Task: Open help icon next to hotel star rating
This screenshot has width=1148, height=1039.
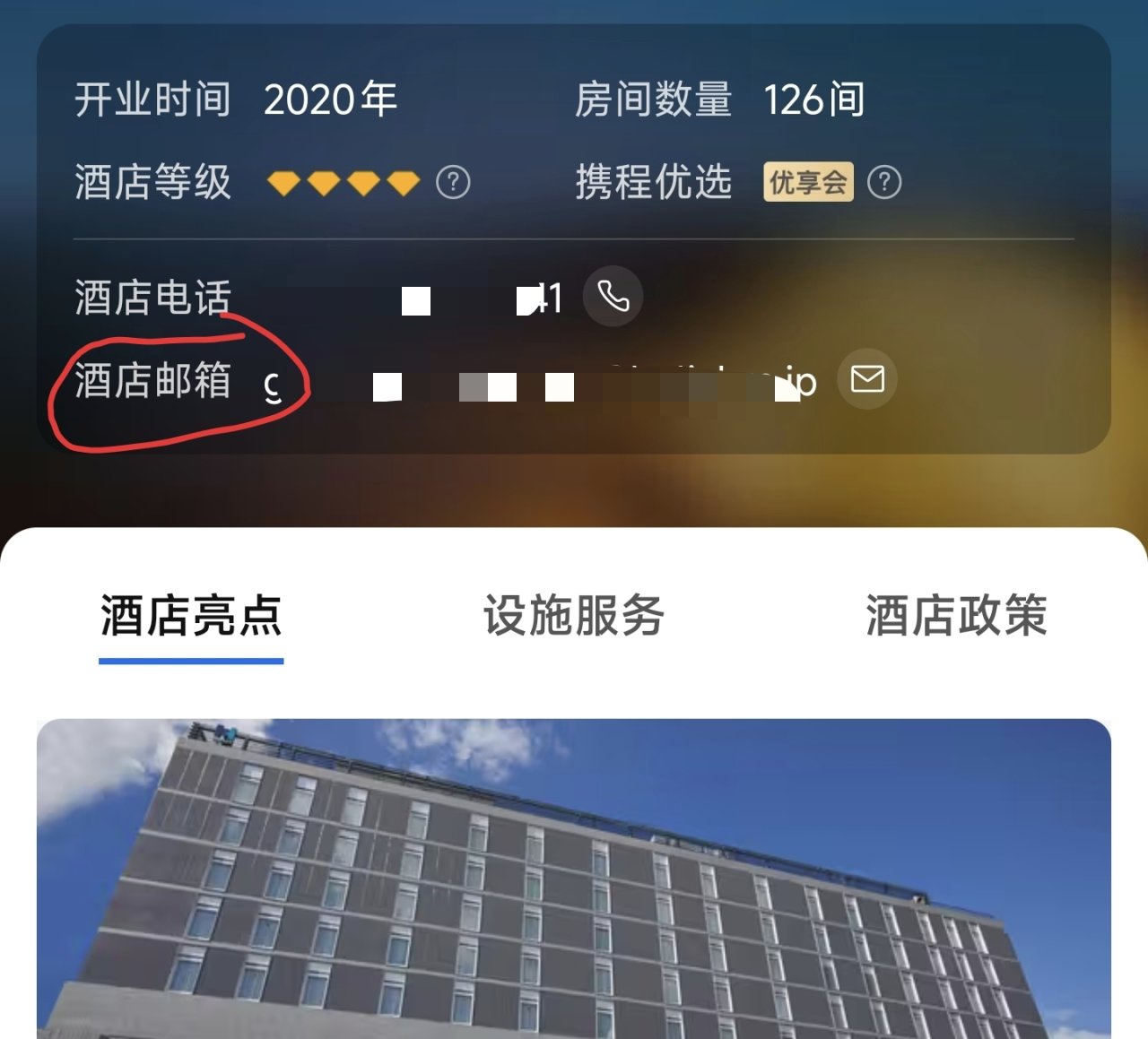Action: (x=453, y=183)
